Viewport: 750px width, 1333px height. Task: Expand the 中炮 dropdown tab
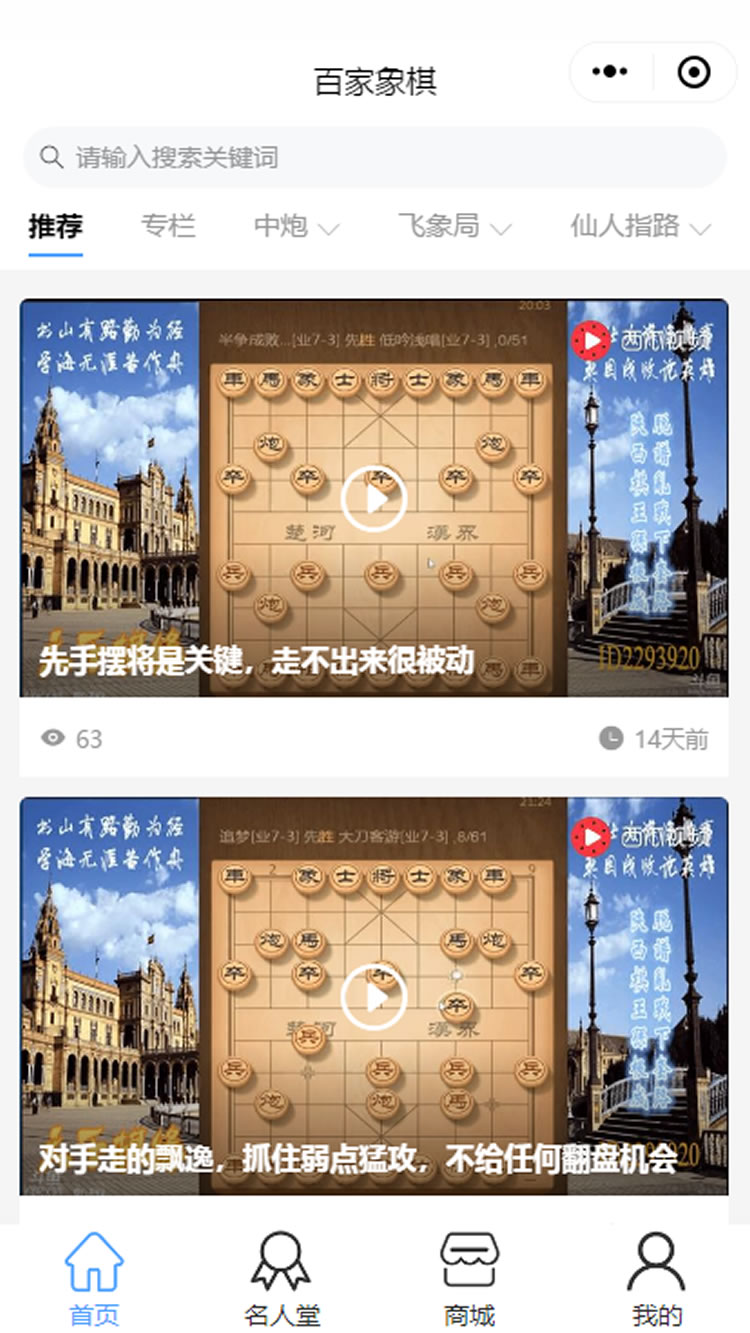296,227
